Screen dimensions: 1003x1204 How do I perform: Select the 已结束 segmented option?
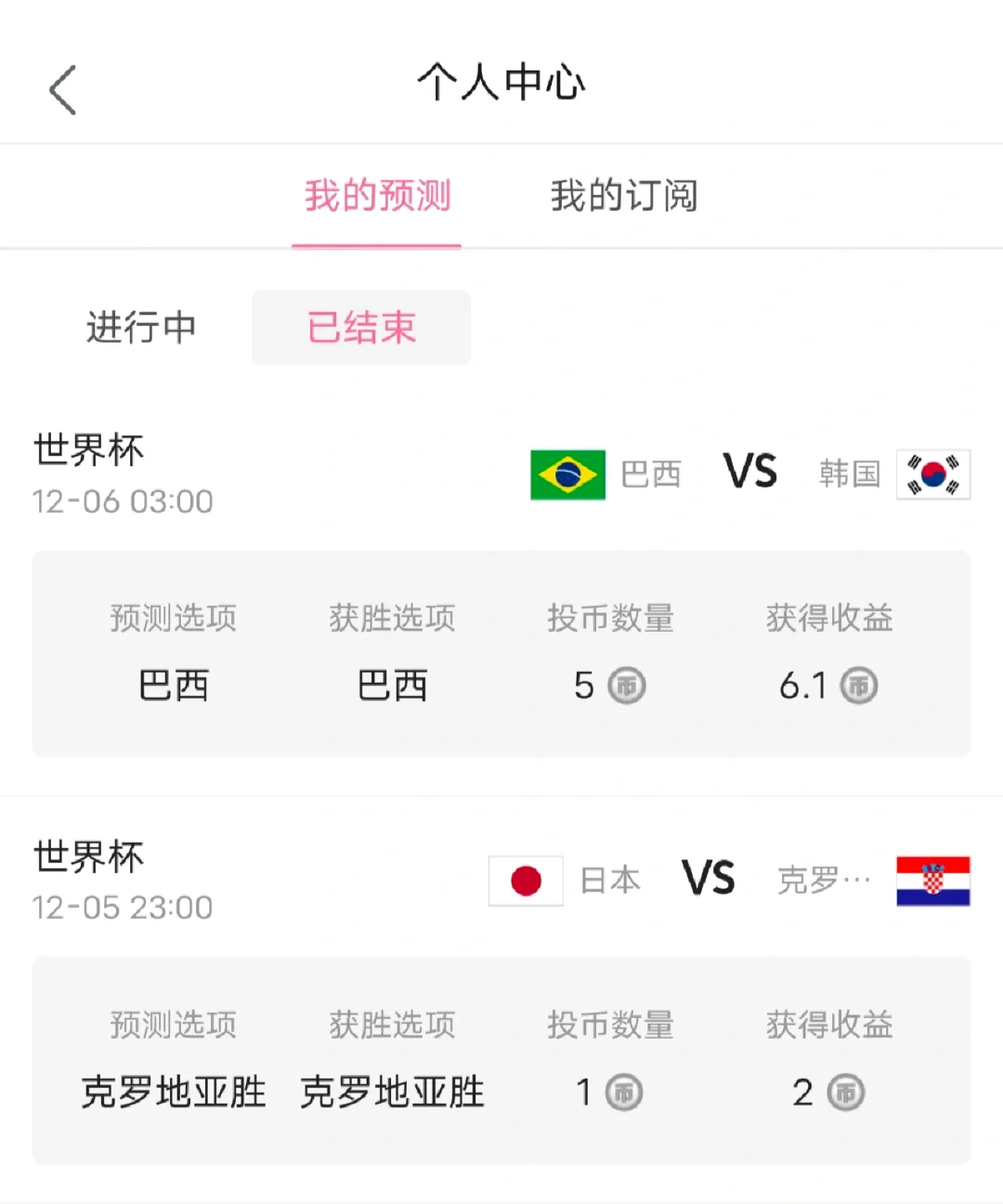click(x=361, y=328)
